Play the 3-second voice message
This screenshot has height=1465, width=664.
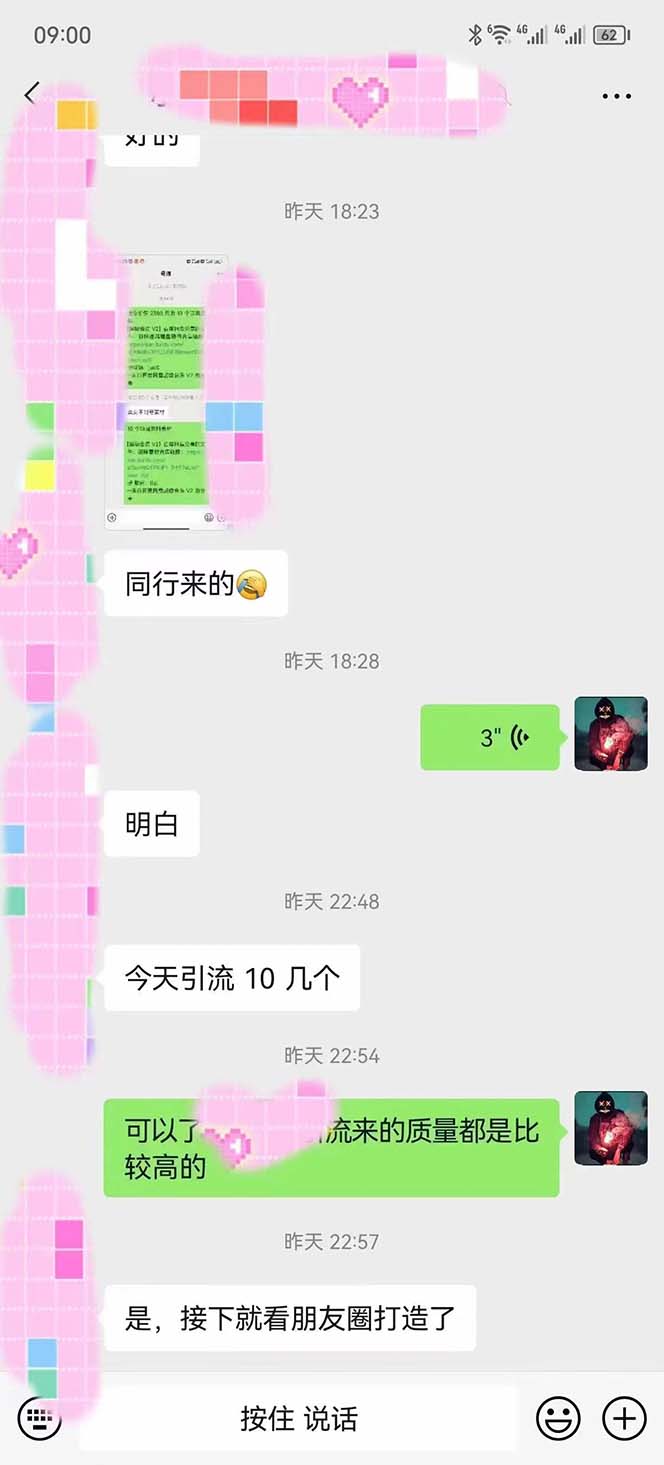(x=489, y=738)
